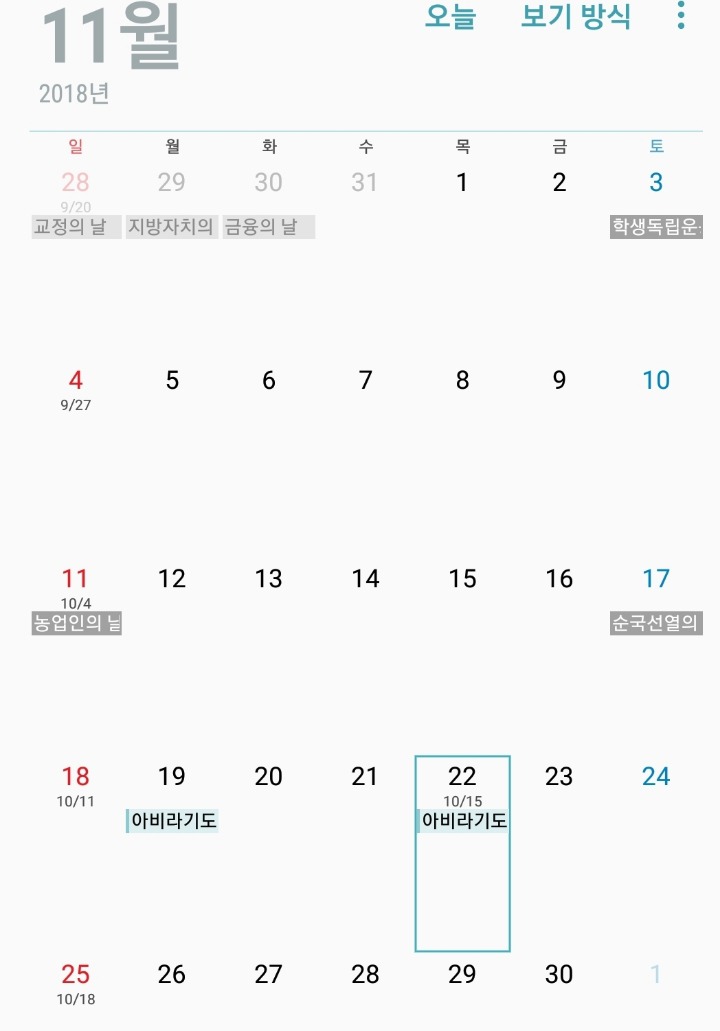Open the 학생독립운동 event on the 3rd

[656, 228]
